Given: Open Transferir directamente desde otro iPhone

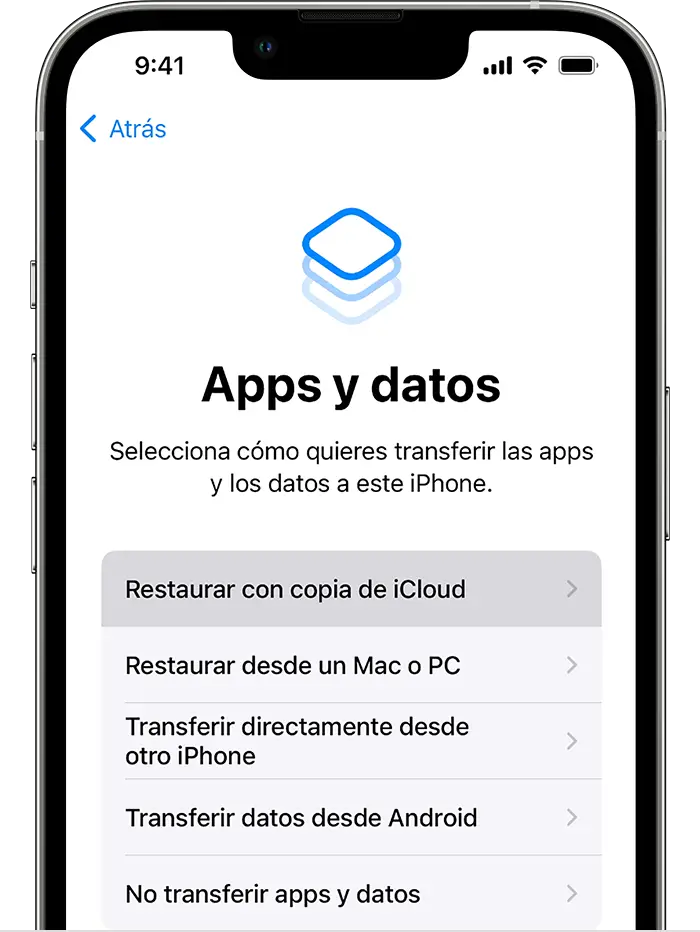Looking at the screenshot, I should click(350, 741).
